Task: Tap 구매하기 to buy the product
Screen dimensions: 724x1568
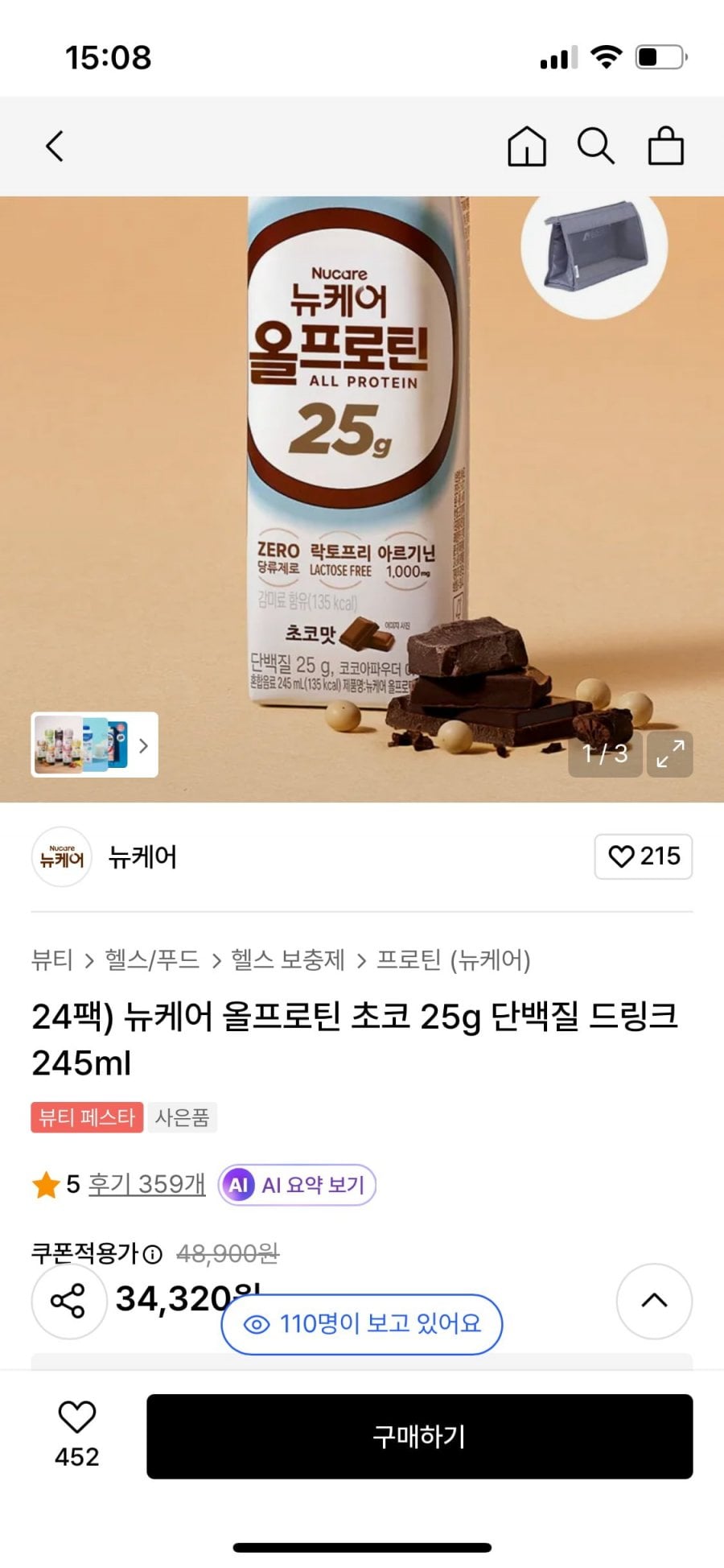Action: [x=419, y=1436]
